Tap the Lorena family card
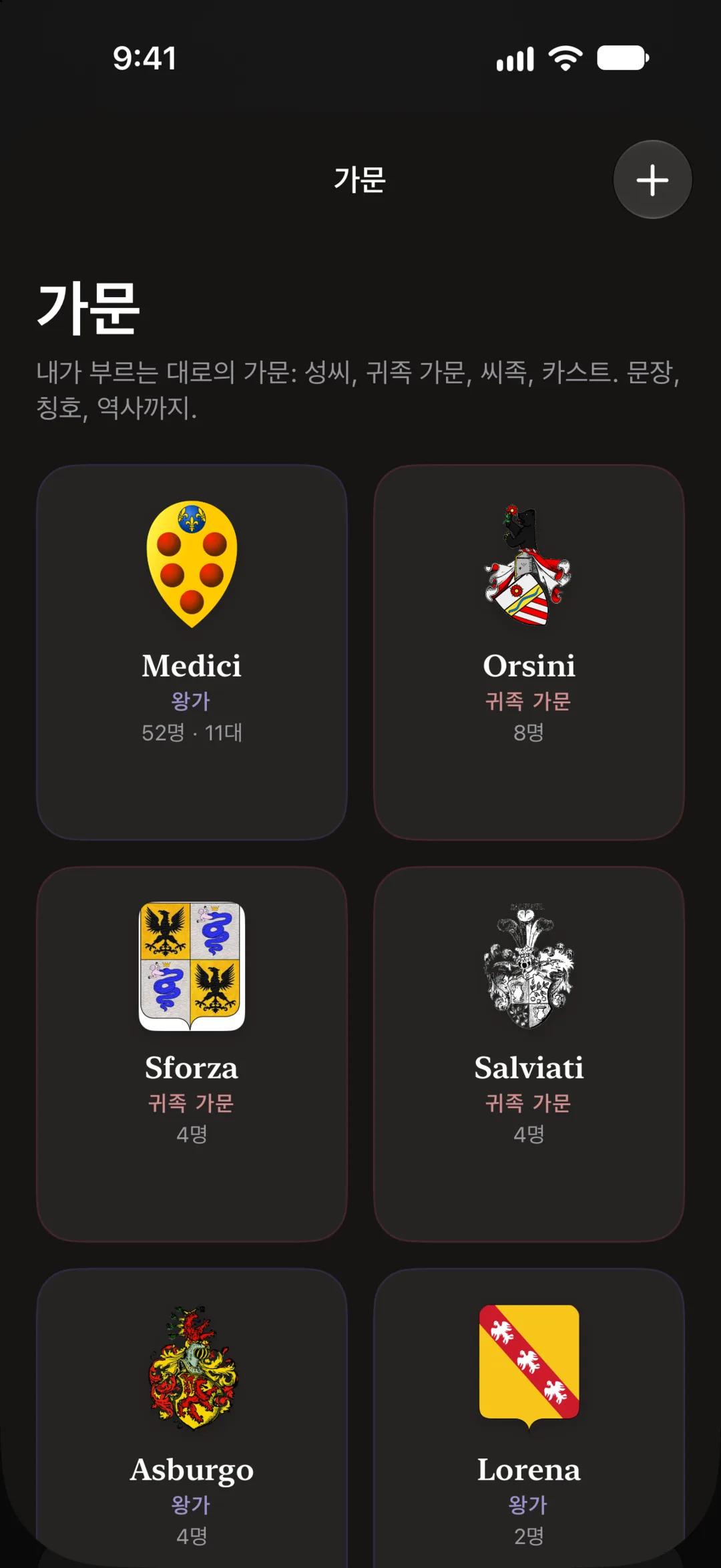This screenshot has width=721, height=1568. pyautogui.click(x=529, y=1418)
